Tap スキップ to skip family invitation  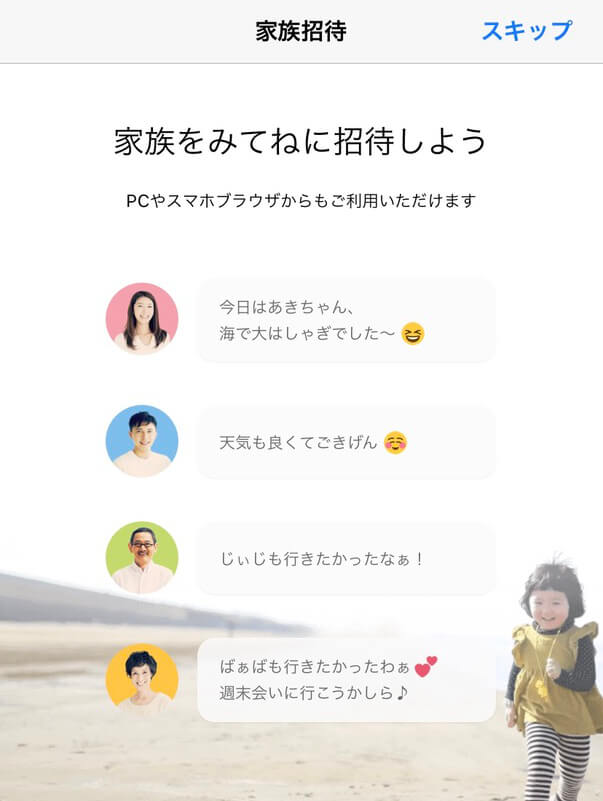coord(526,31)
